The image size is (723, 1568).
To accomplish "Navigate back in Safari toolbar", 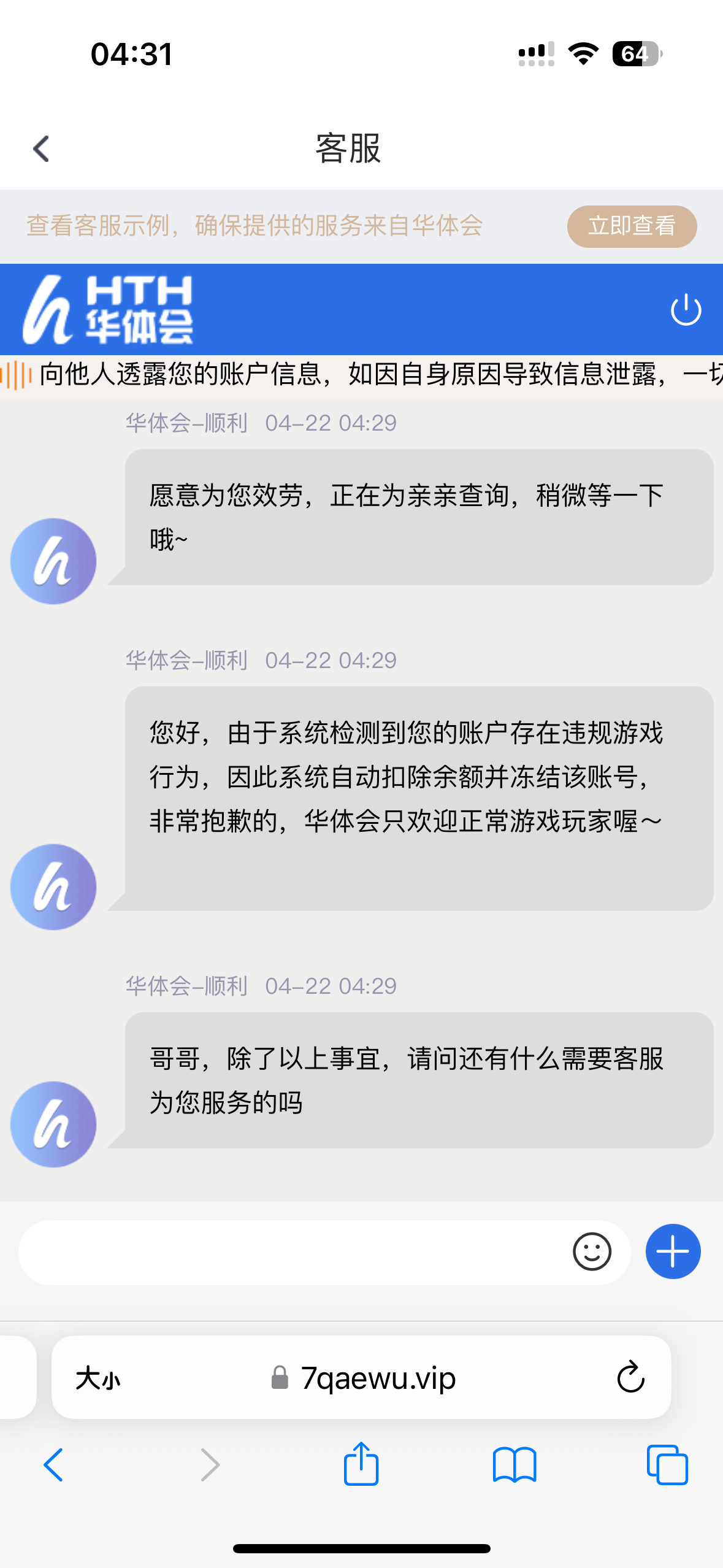I will point(53,1465).
